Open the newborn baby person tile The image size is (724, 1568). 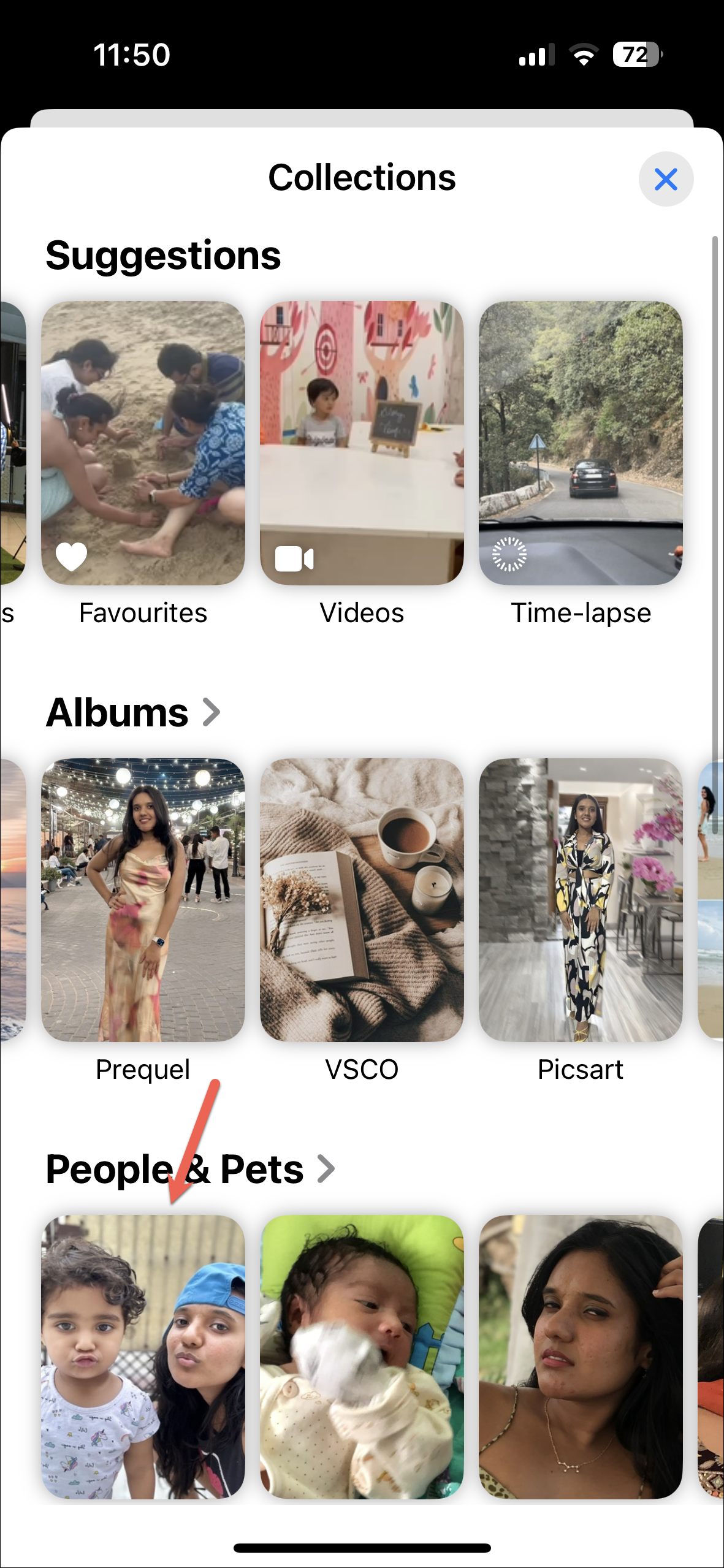coord(362,1357)
